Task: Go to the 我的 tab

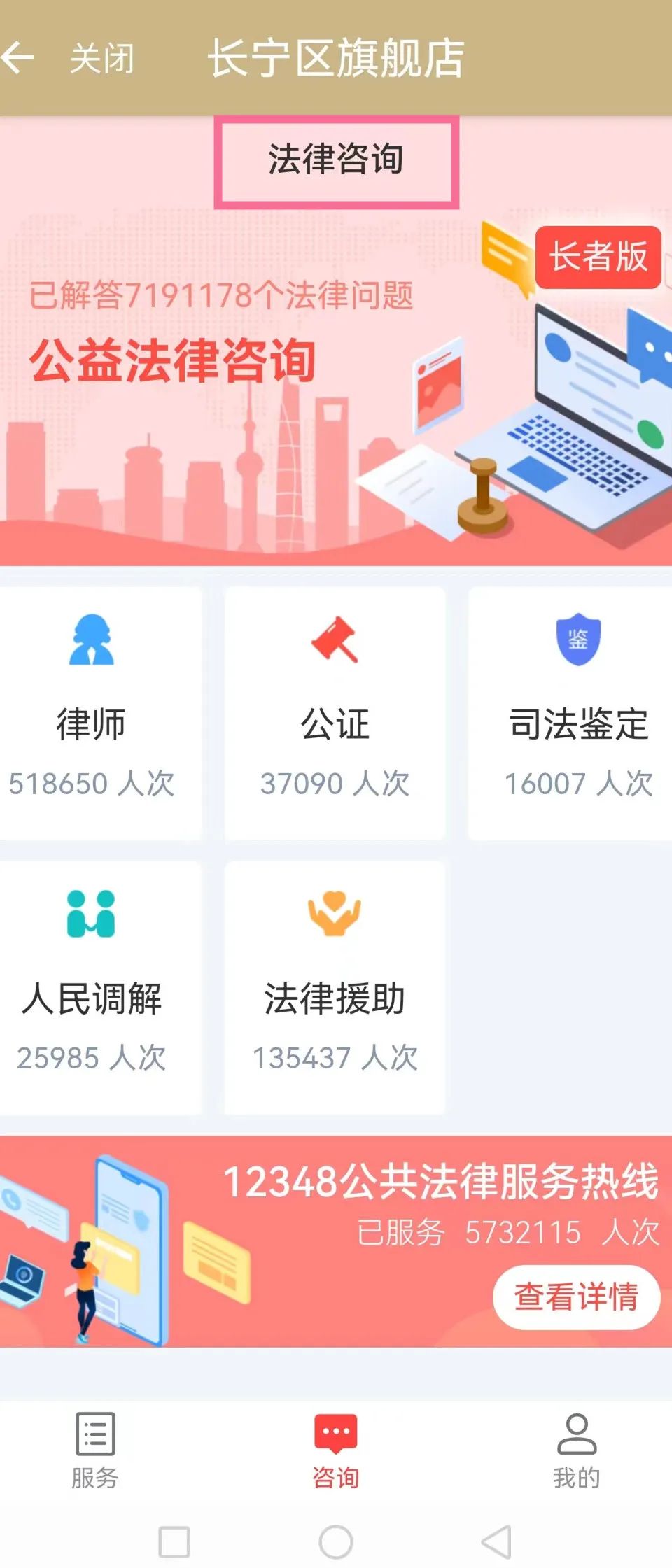Action: click(576, 1450)
